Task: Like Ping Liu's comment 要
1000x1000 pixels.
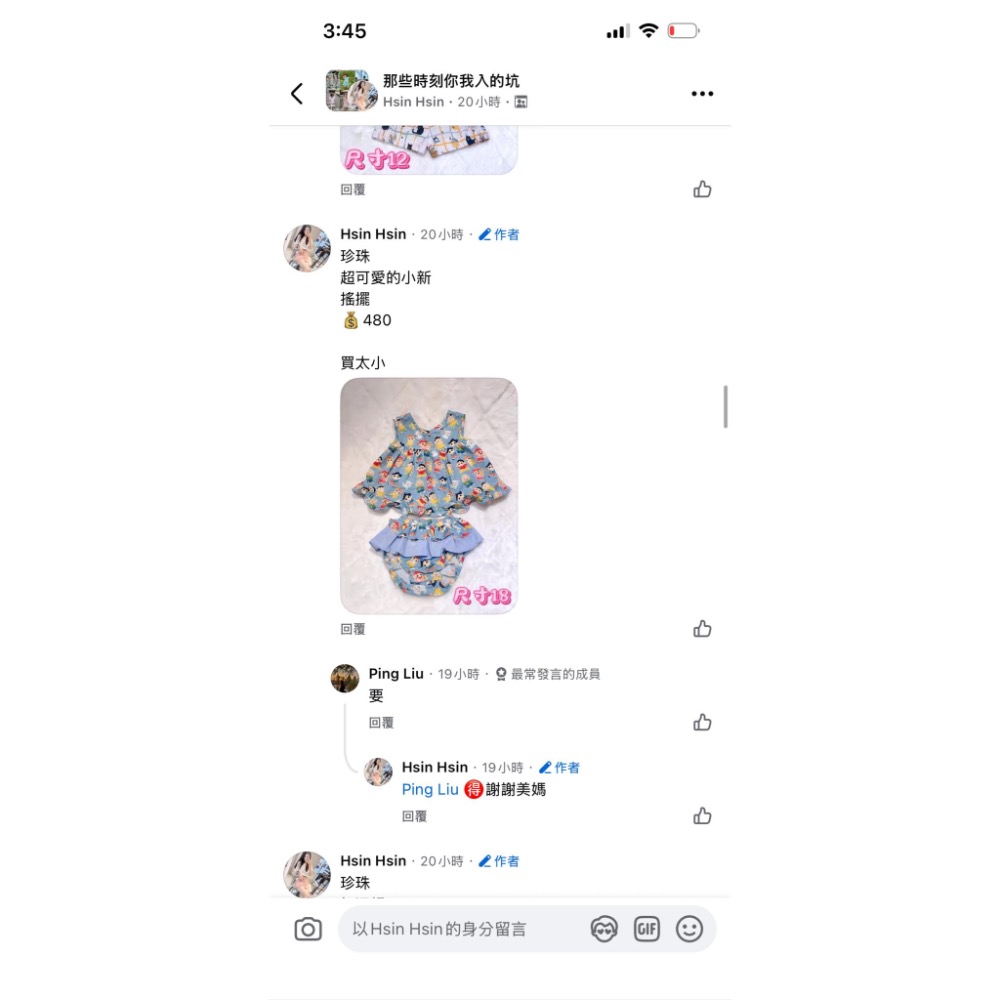Action: pyautogui.click(x=702, y=722)
